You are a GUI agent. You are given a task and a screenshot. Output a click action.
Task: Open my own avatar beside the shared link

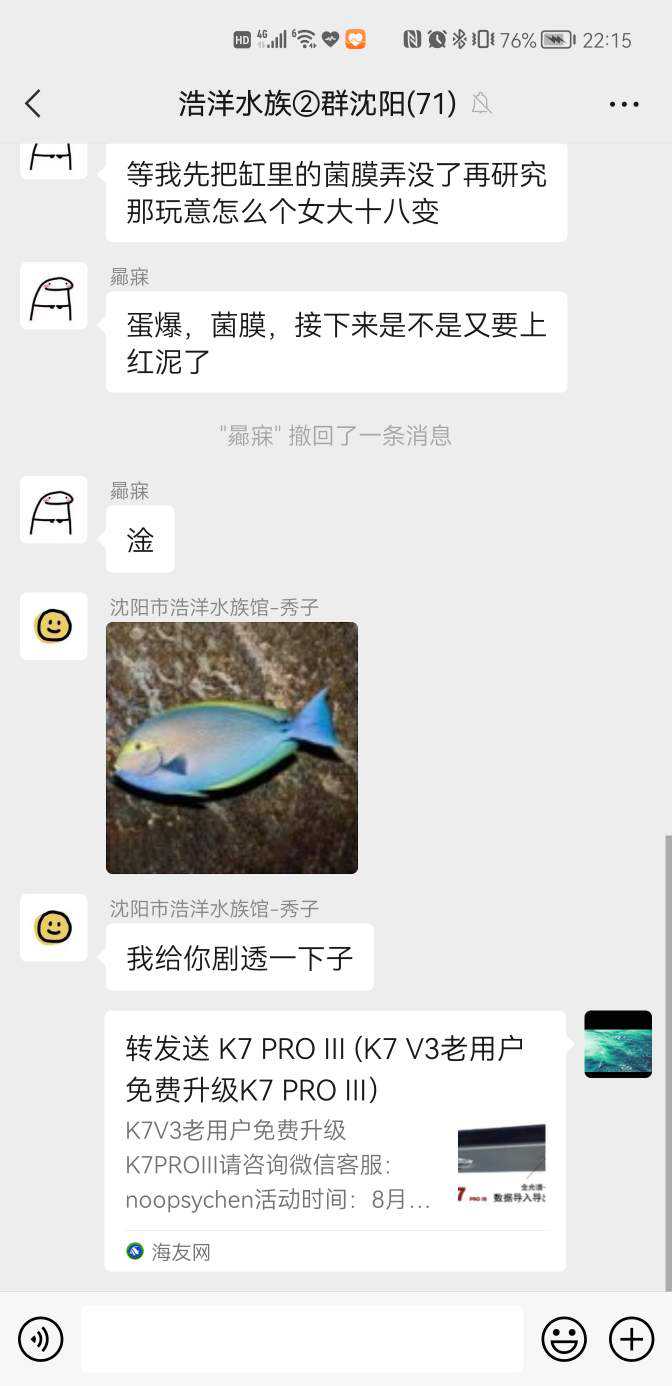coord(618,1044)
